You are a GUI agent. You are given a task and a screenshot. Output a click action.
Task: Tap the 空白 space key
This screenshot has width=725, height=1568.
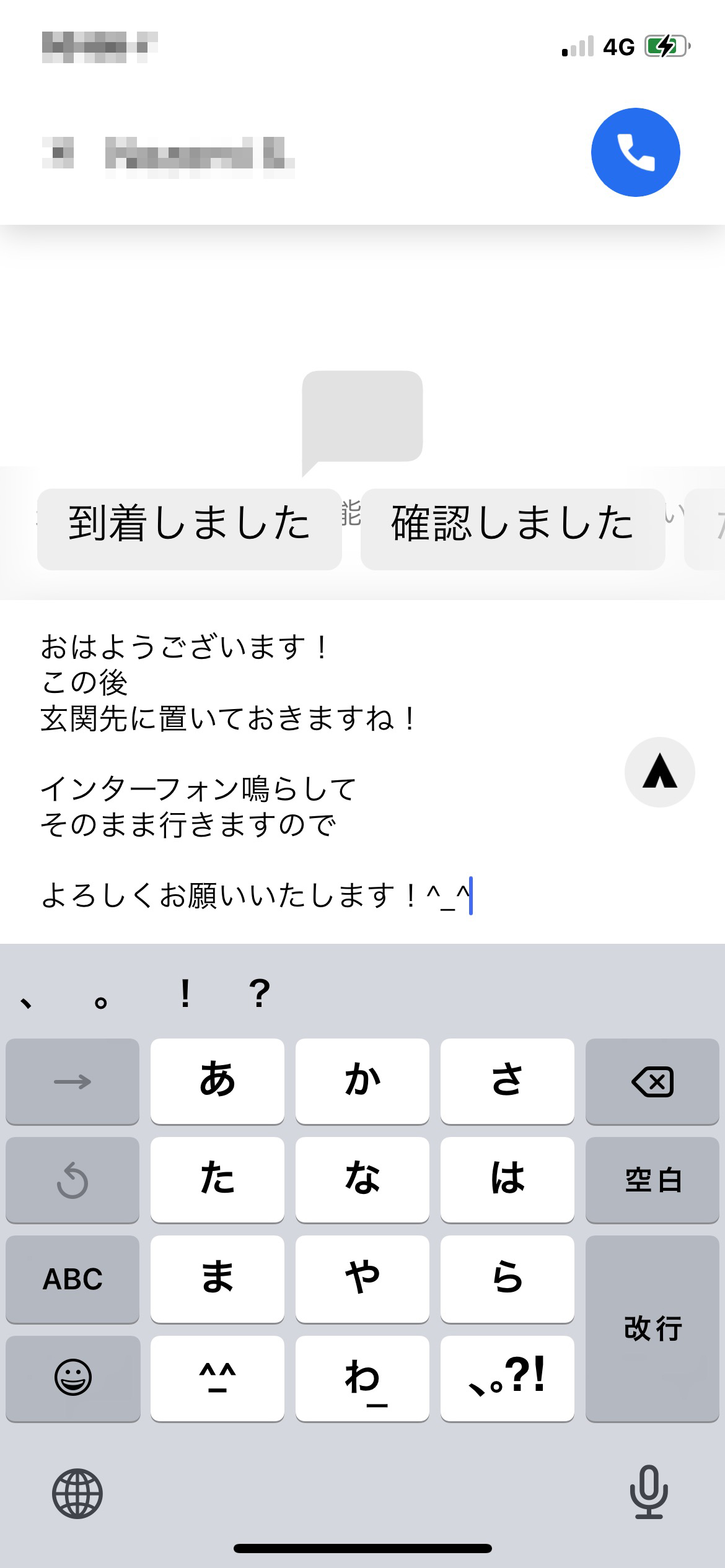(x=652, y=1180)
